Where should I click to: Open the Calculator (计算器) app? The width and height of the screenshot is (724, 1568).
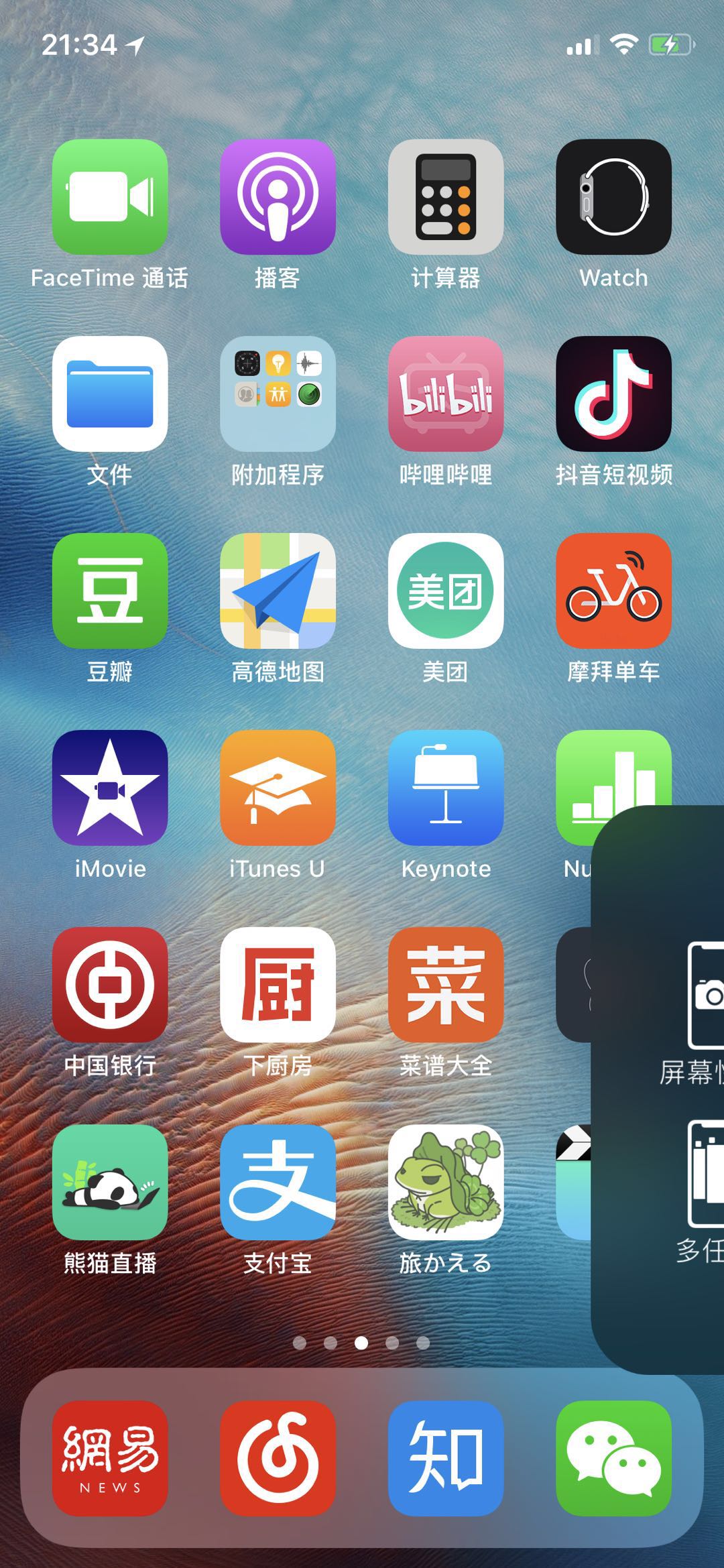446,196
